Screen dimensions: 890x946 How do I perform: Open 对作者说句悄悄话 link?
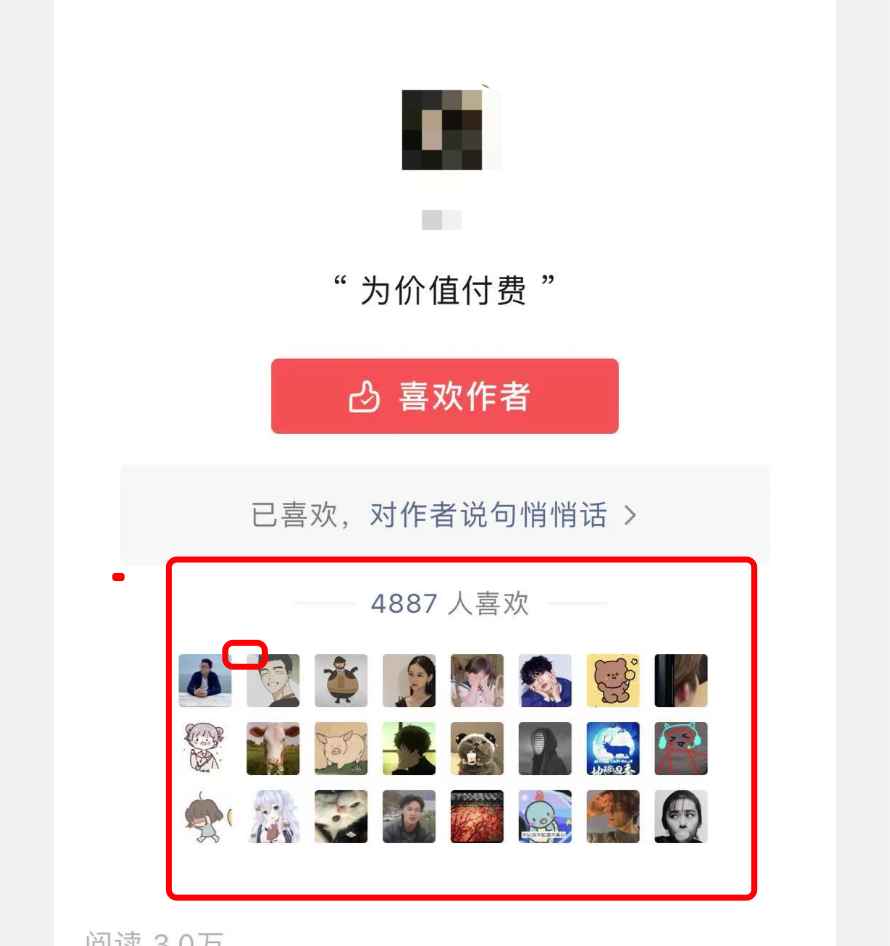[x=502, y=515]
